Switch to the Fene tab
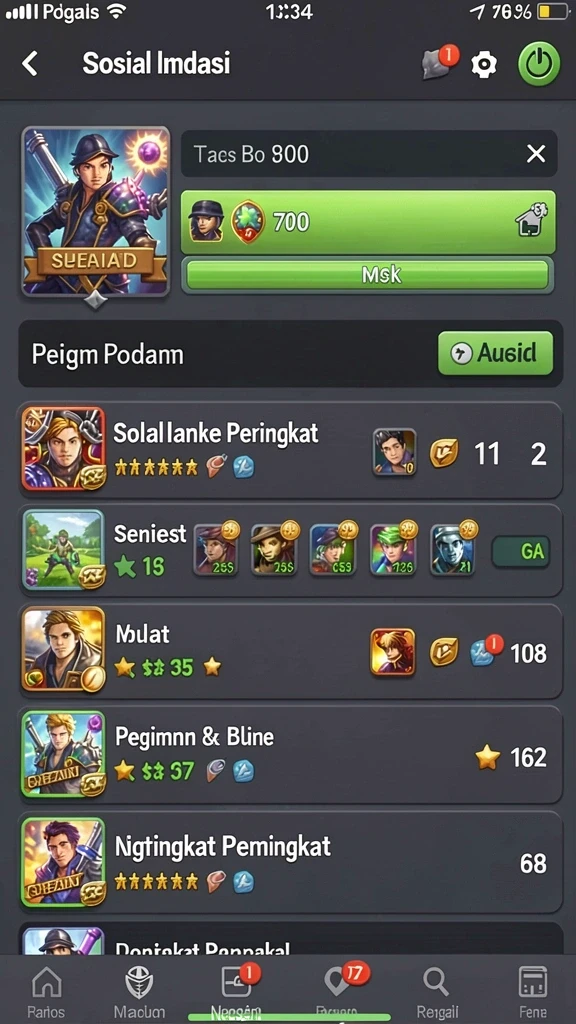The image size is (576, 1024). pos(532,992)
